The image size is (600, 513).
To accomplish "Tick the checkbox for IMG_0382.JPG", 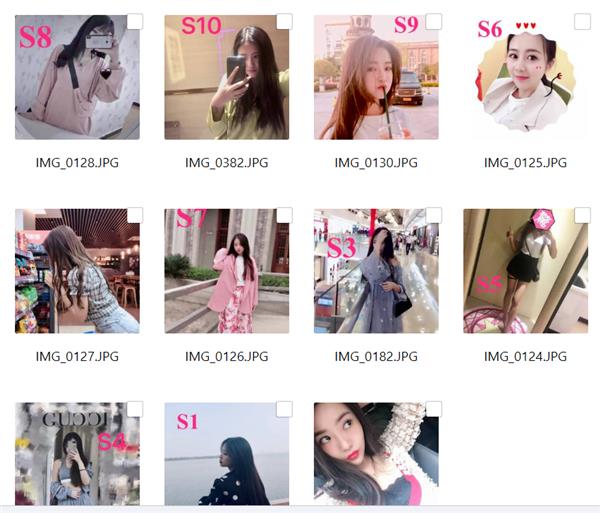I will pyautogui.click(x=284, y=22).
